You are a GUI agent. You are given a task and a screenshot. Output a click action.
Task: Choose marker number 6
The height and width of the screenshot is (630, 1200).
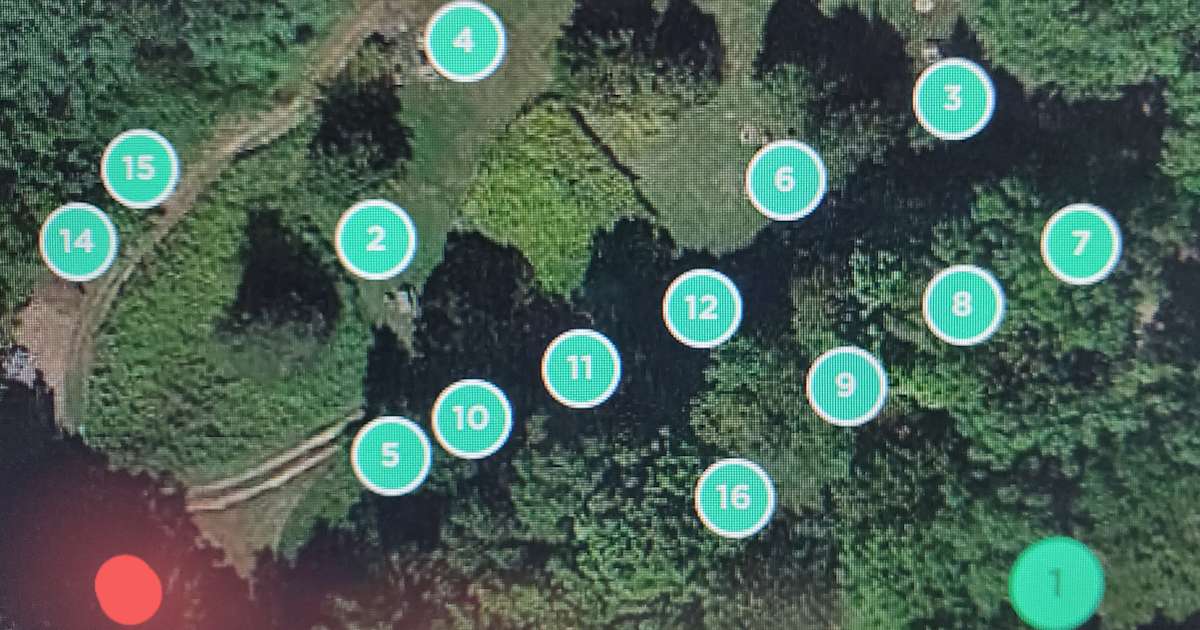pyautogui.click(x=786, y=180)
